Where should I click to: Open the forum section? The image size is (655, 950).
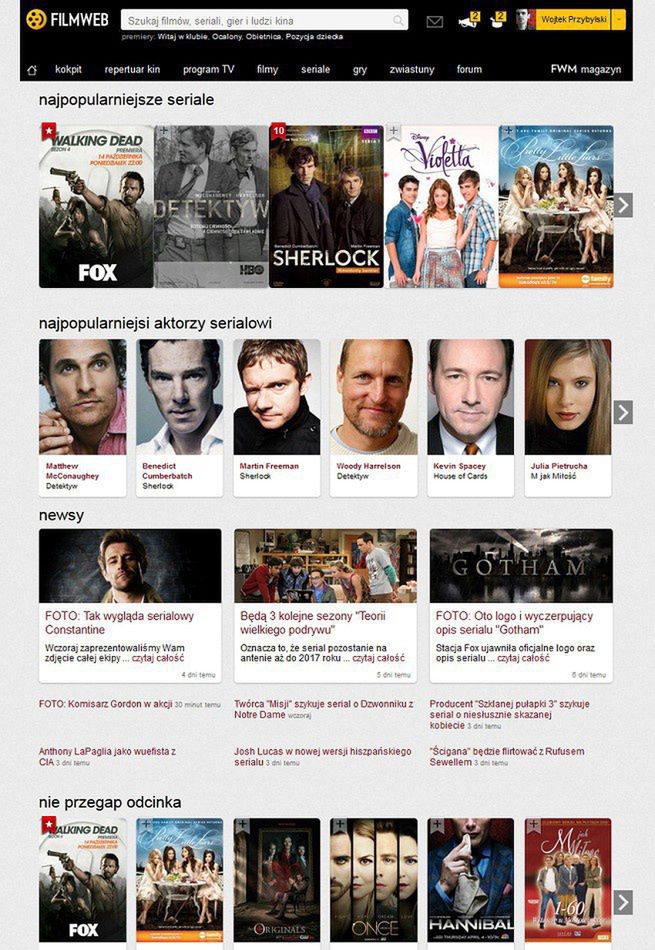pyautogui.click(x=469, y=70)
